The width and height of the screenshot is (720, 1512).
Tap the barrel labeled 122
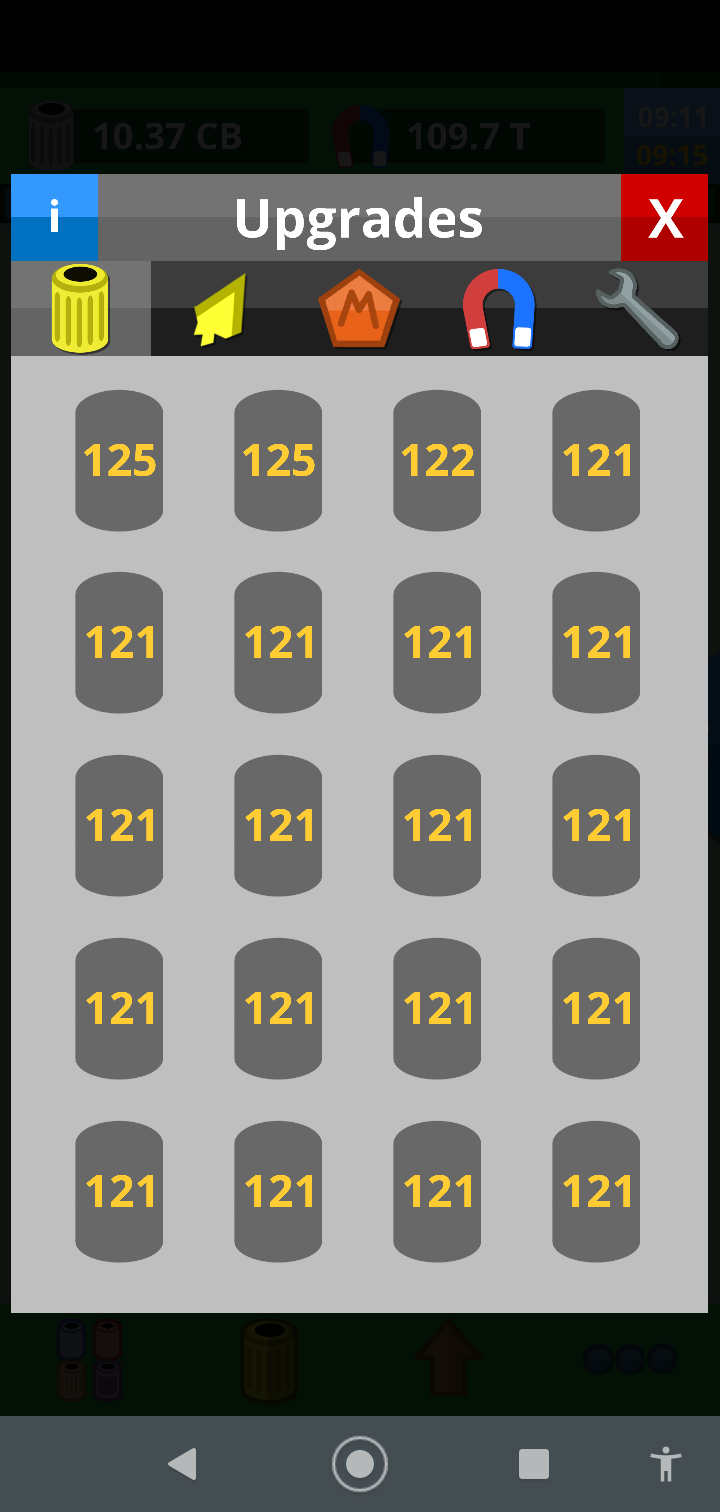pyautogui.click(x=437, y=460)
